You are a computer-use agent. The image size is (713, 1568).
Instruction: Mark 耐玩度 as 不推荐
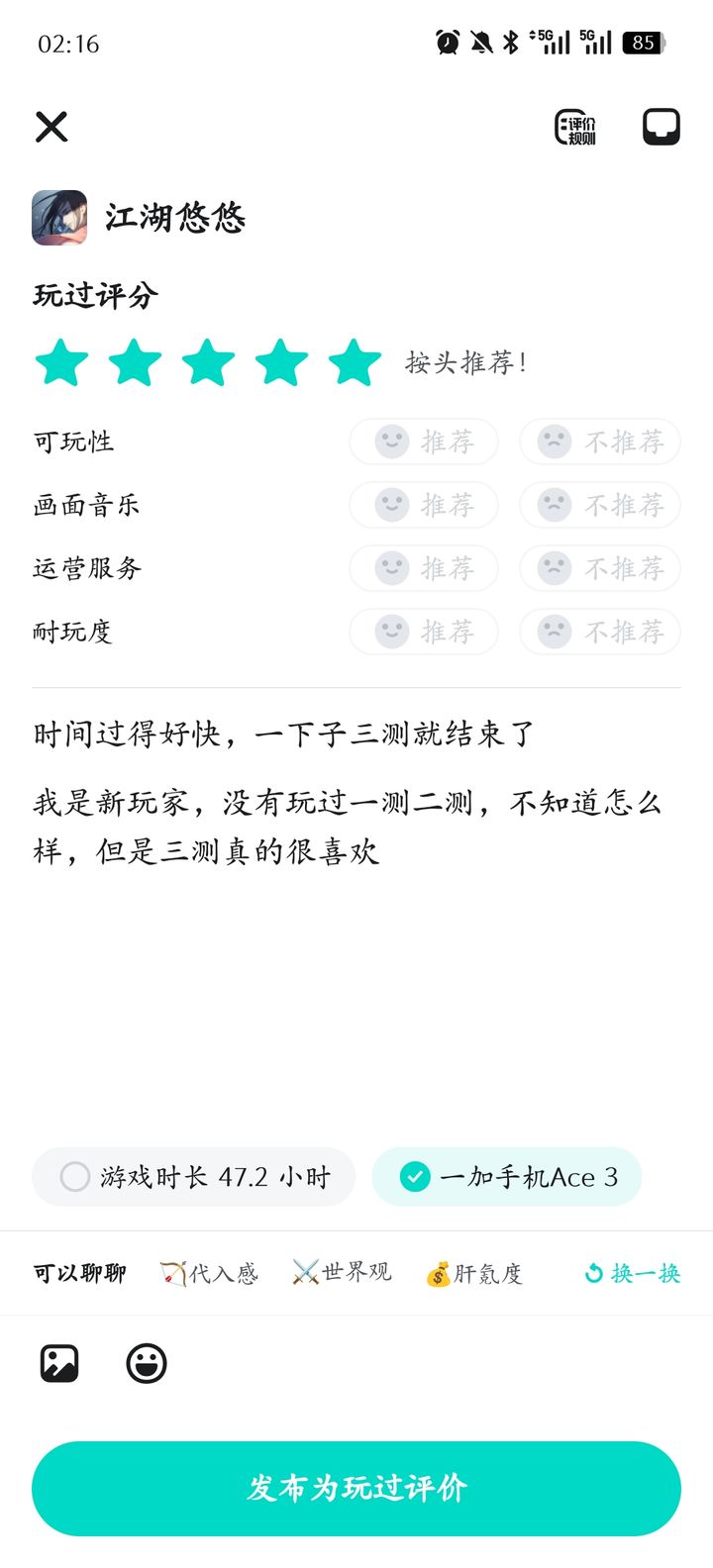[x=600, y=632]
